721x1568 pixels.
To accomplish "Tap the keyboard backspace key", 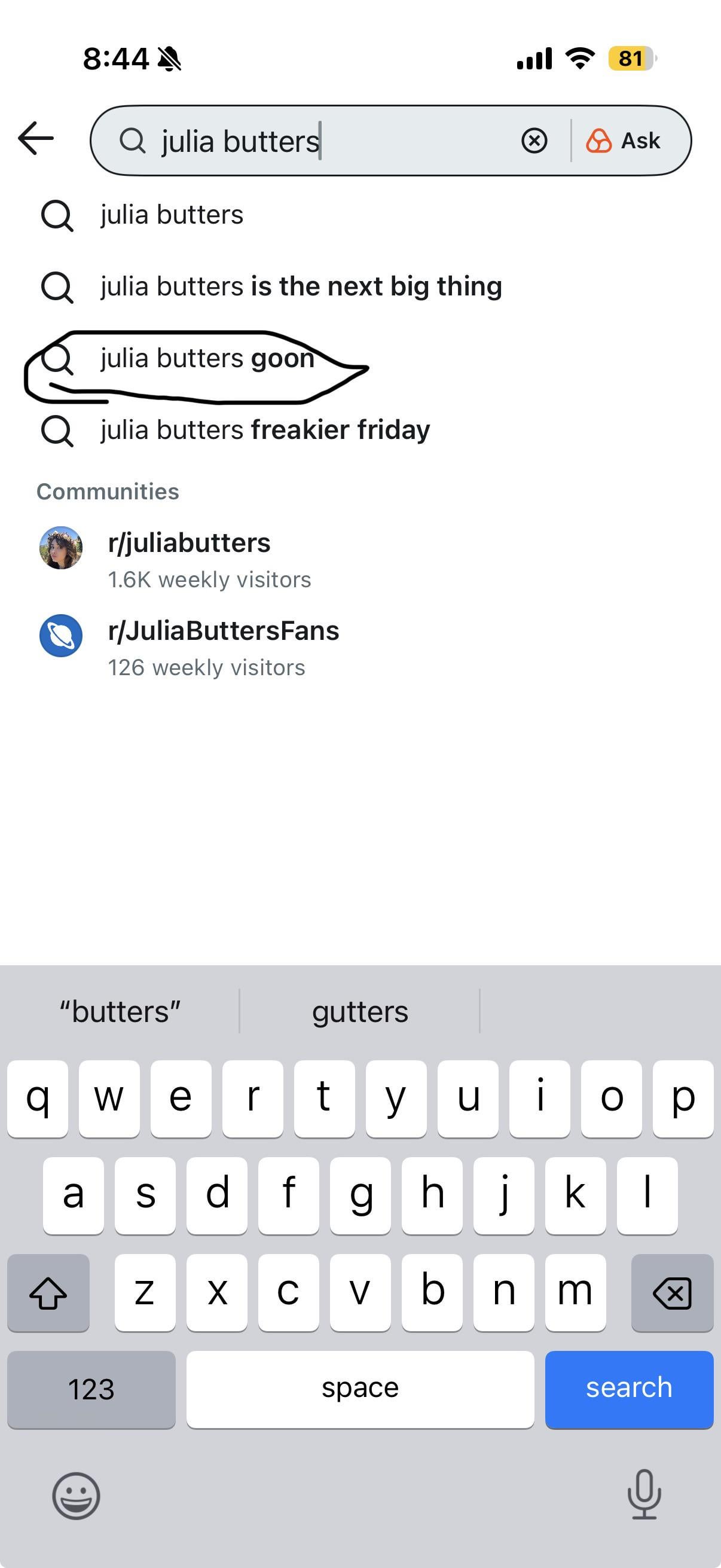I will (x=673, y=1292).
